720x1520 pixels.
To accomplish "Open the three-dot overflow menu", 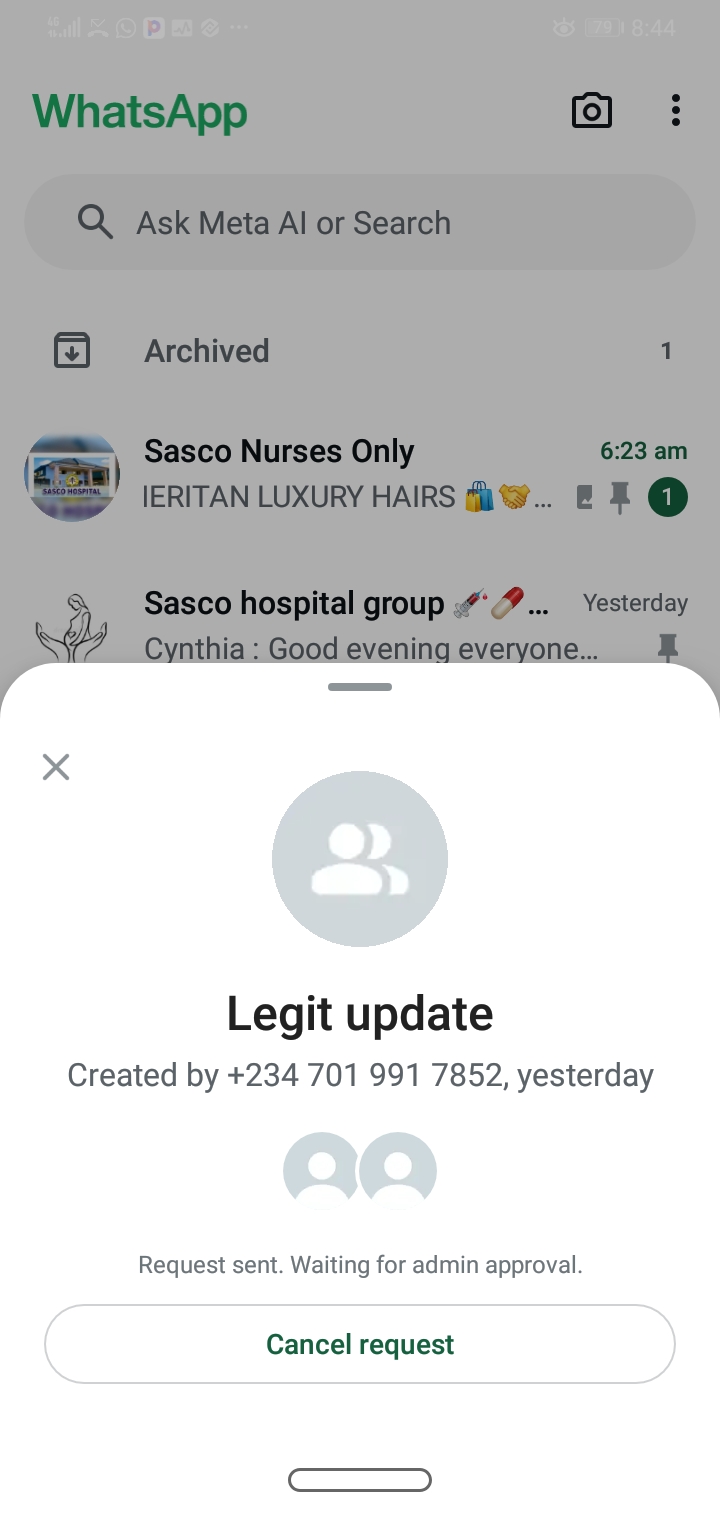I will (676, 111).
